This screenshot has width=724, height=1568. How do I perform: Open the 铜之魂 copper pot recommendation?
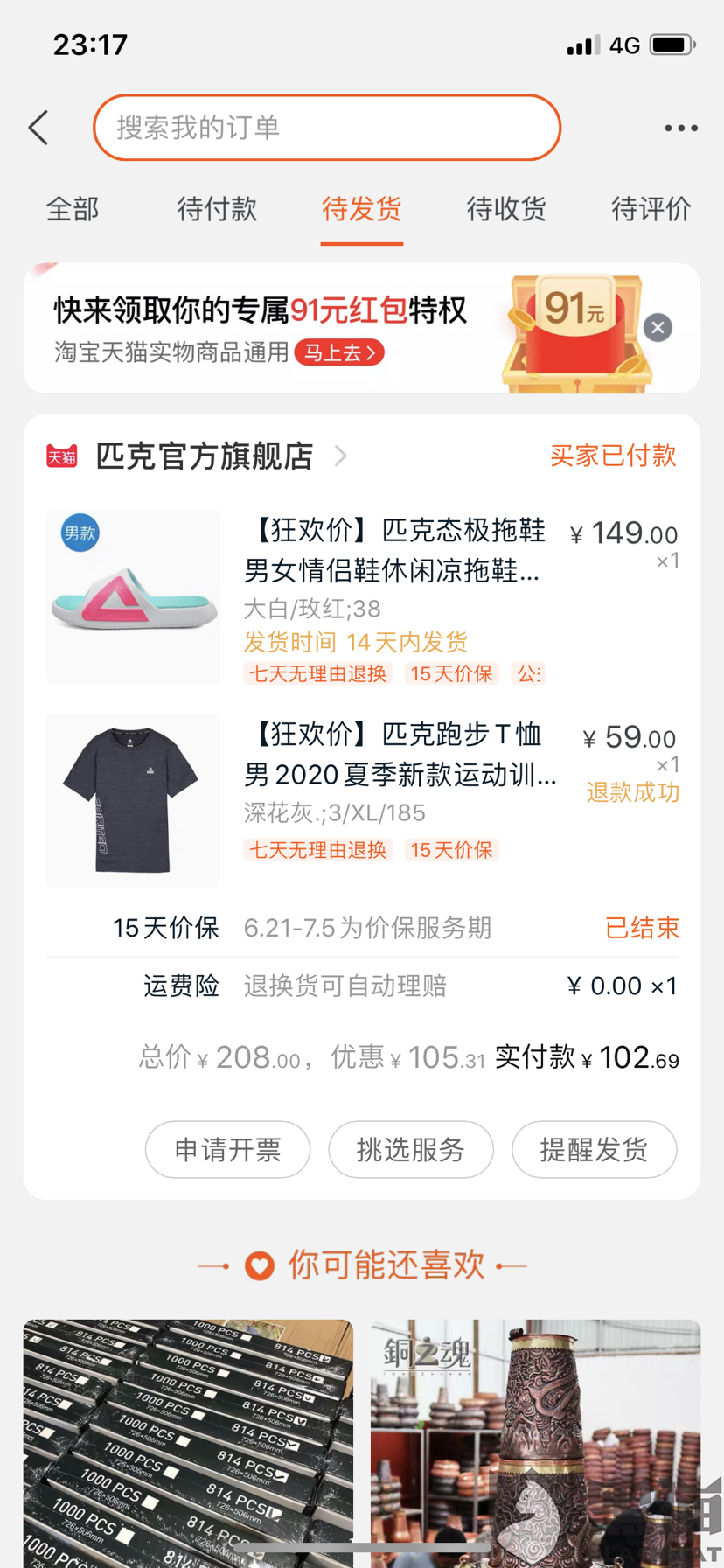click(x=535, y=1443)
